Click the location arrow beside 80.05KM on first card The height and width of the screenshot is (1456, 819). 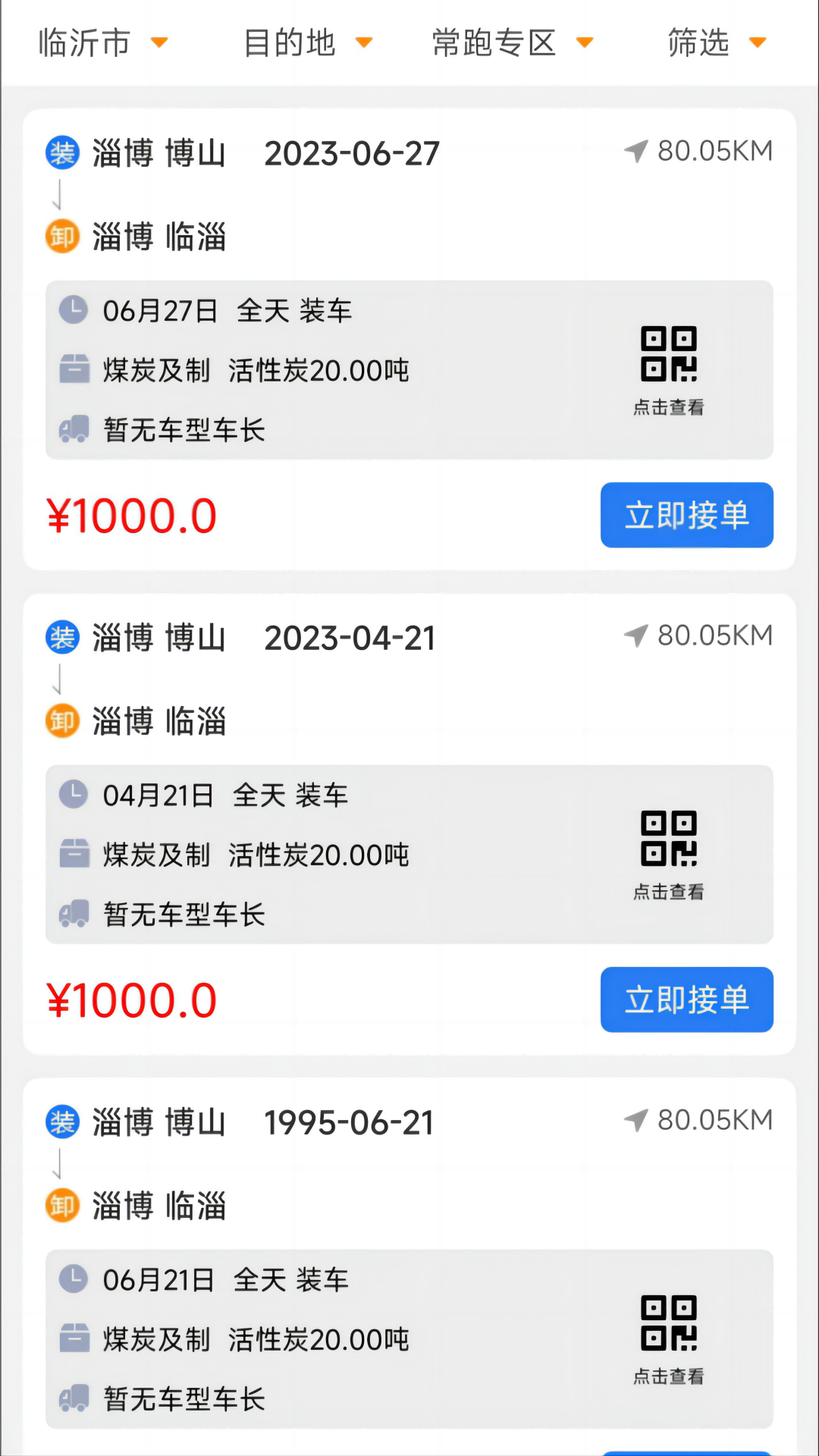(x=635, y=150)
